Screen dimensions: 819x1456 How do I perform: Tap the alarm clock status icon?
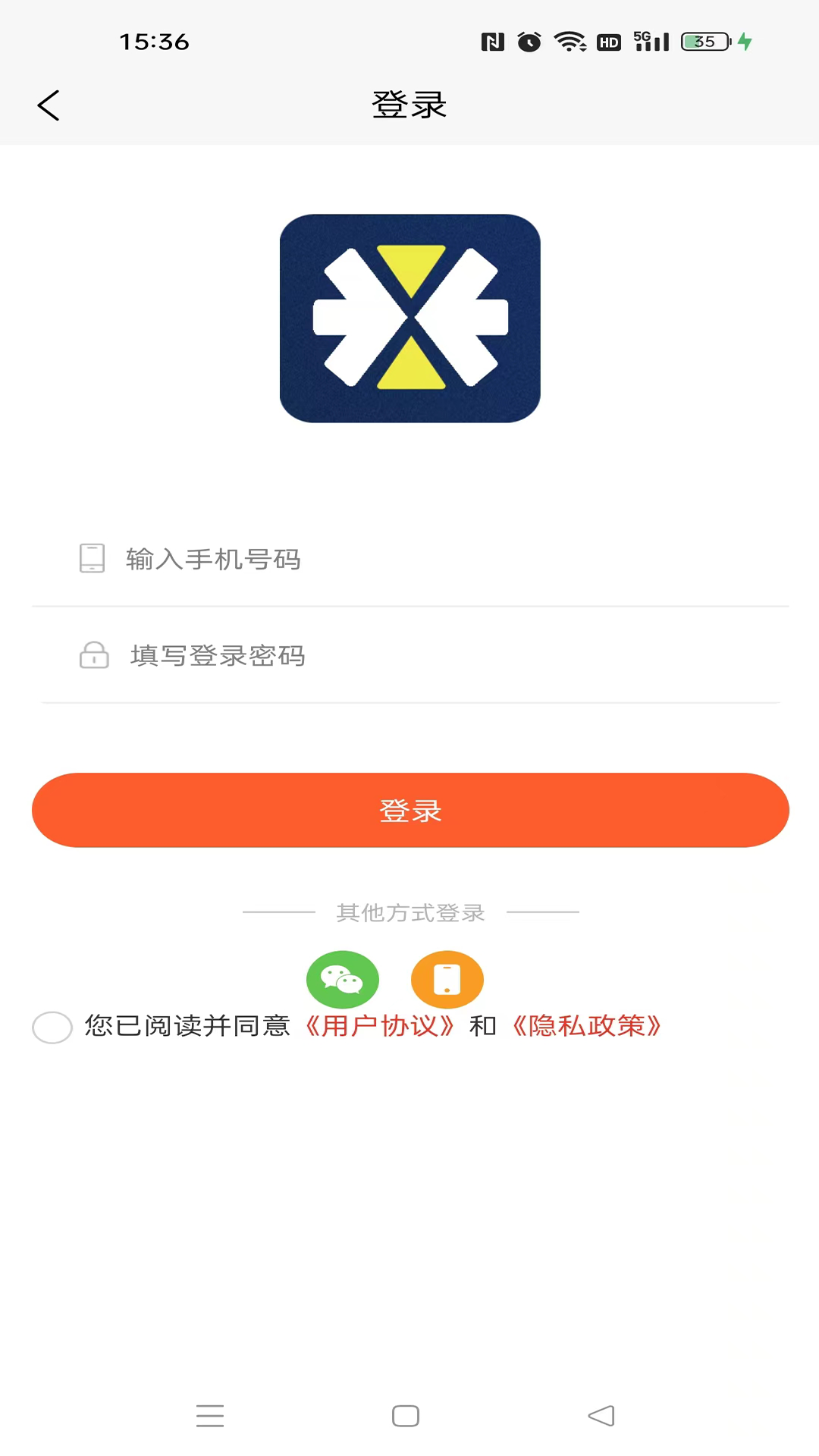coord(527,42)
